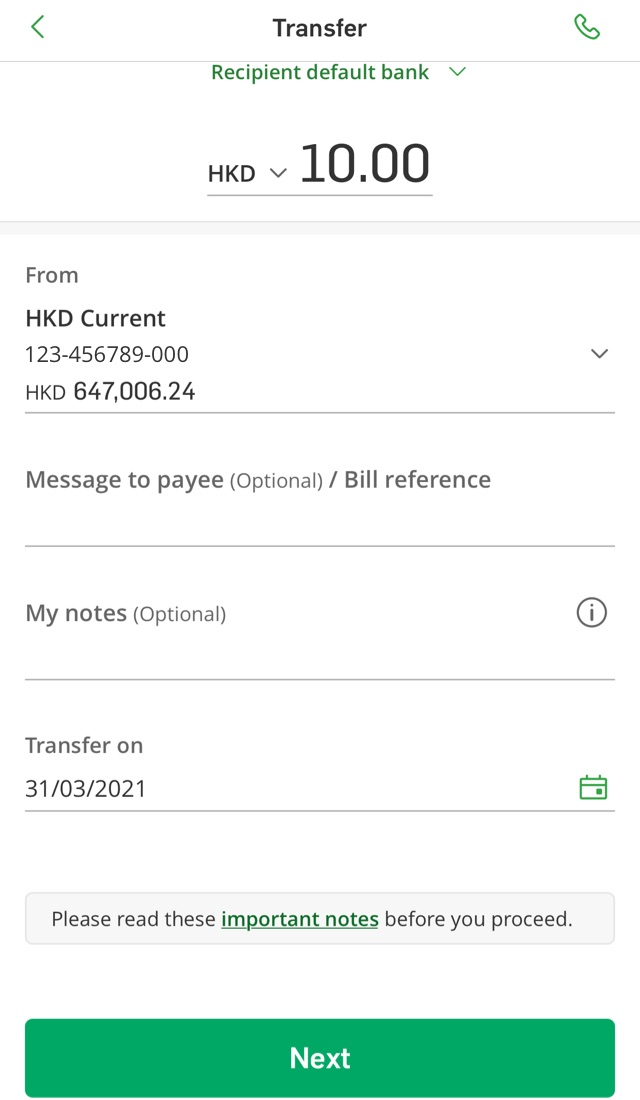Go back using the top arrow
Viewport: 640px width, 1100px height.
38,28
